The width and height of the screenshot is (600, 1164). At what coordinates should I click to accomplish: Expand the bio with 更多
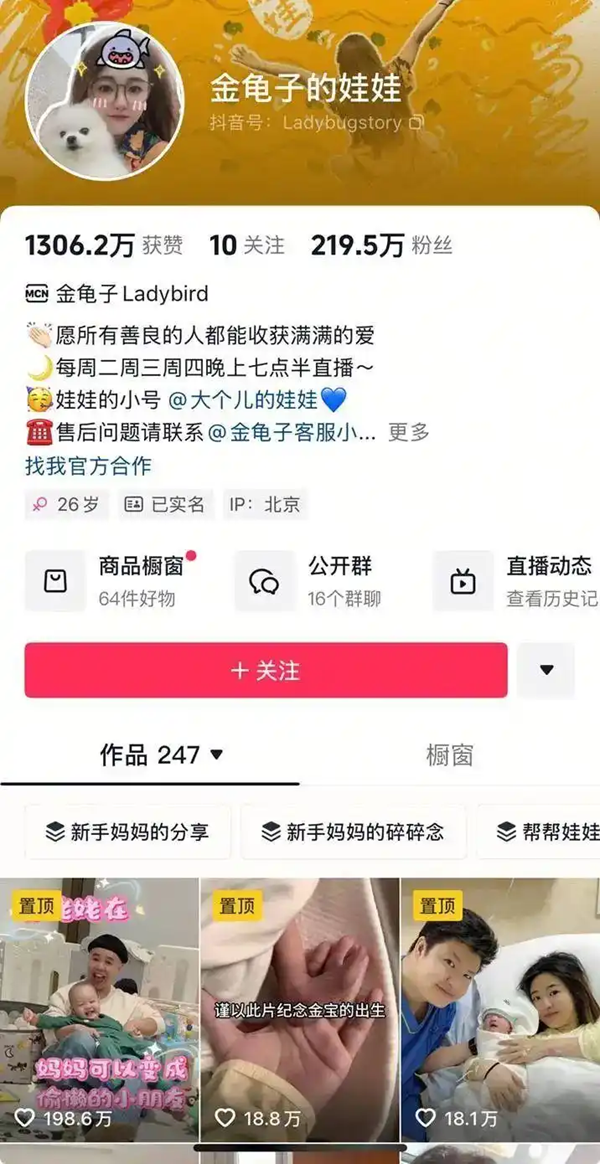(408, 432)
